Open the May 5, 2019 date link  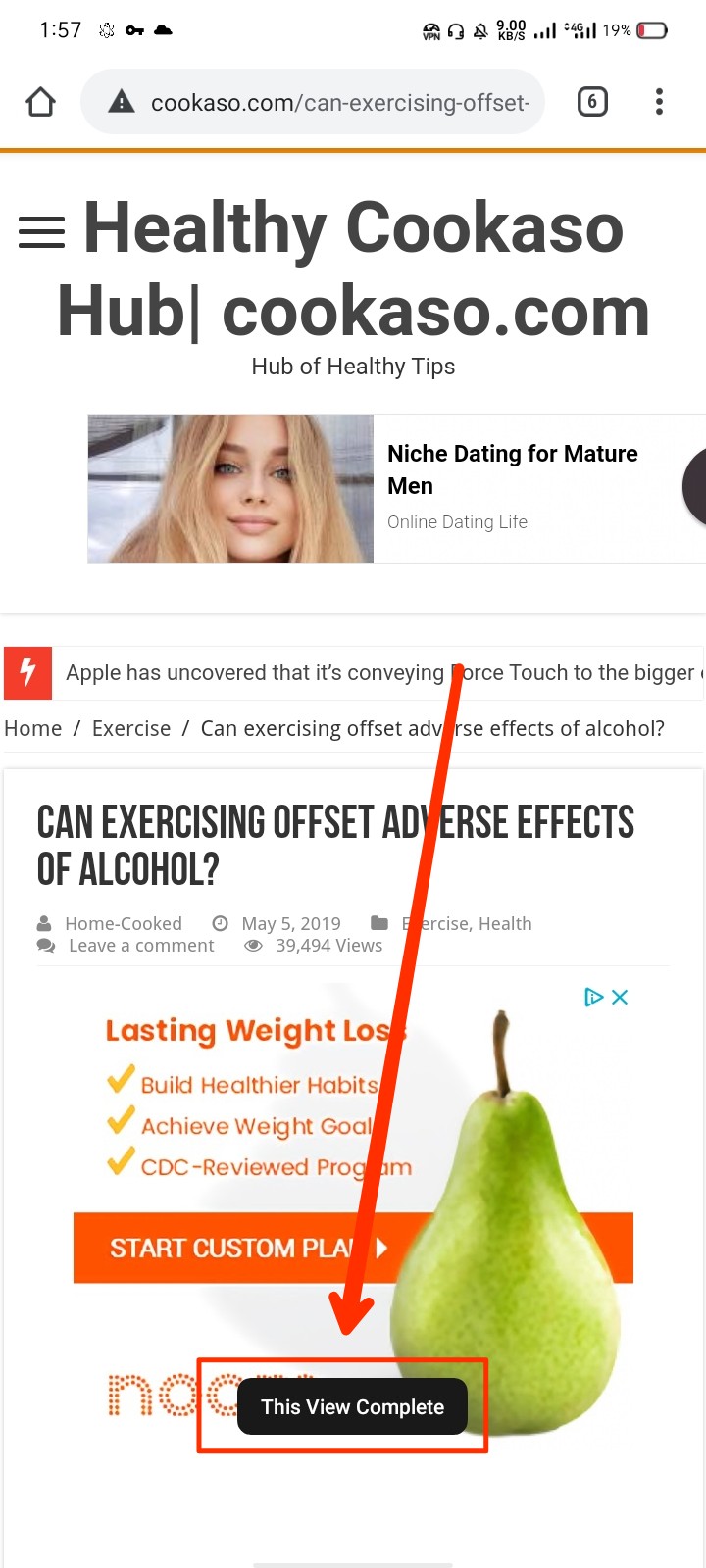click(291, 924)
